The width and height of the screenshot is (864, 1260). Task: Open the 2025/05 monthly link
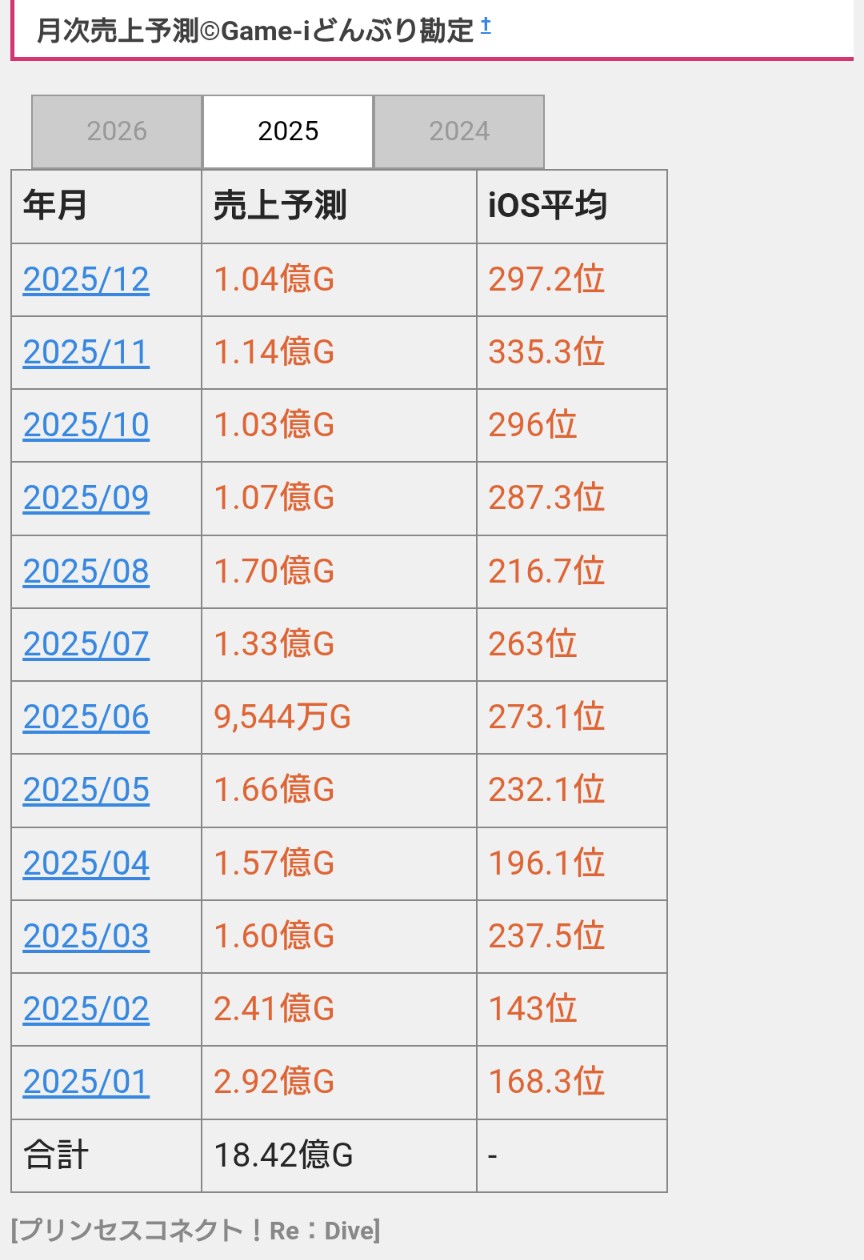[x=86, y=790]
